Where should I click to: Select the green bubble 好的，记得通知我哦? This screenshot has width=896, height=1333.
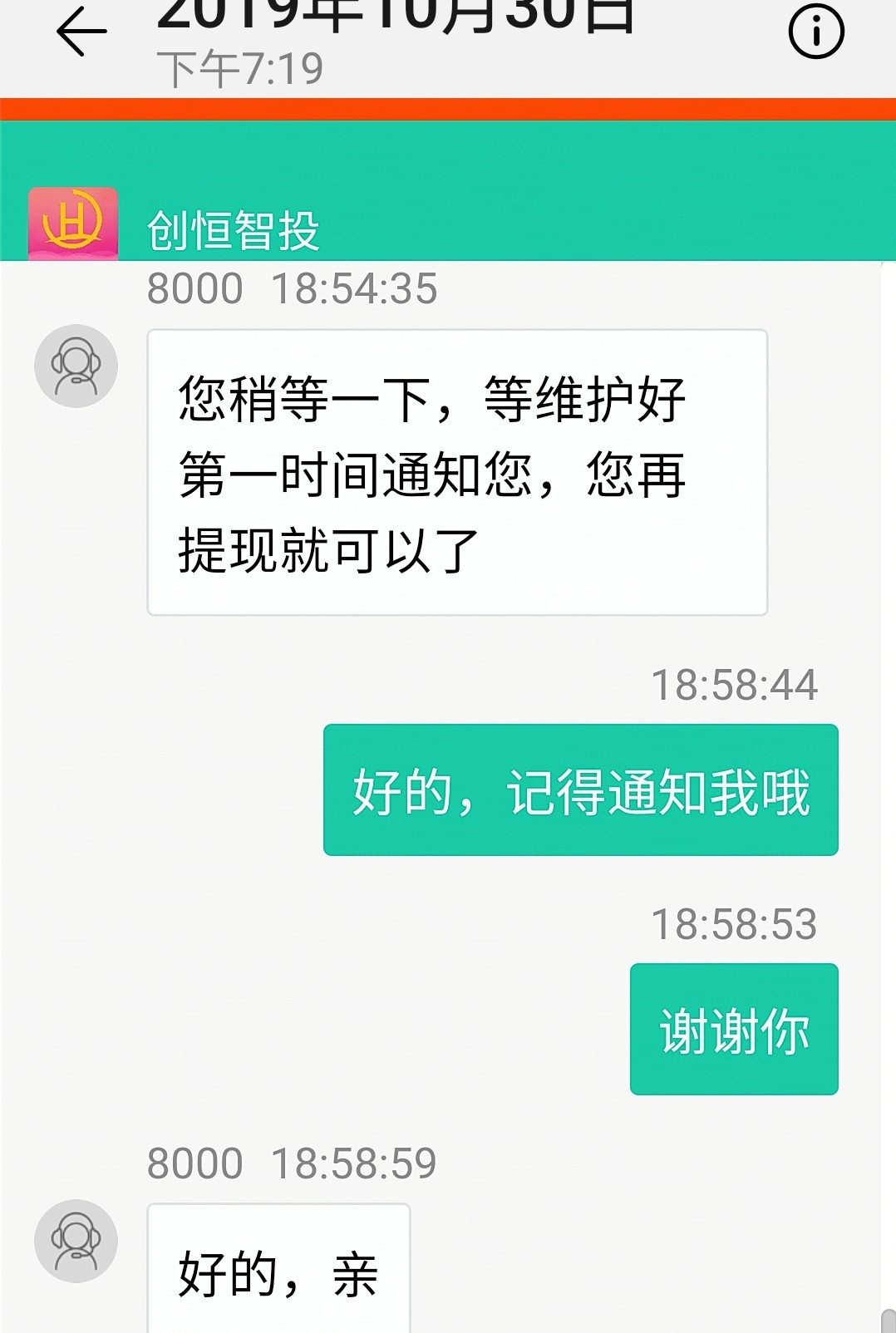pyautogui.click(x=580, y=789)
